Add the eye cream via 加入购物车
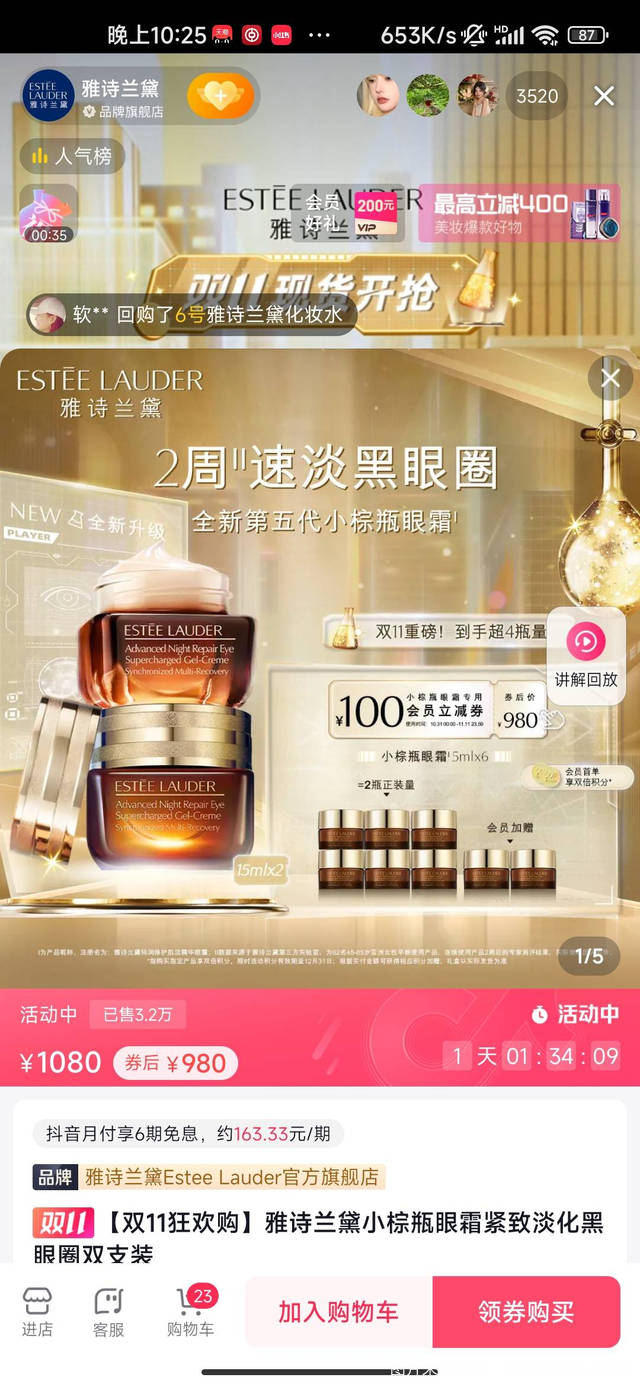640x1387 pixels. pos(338,1312)
